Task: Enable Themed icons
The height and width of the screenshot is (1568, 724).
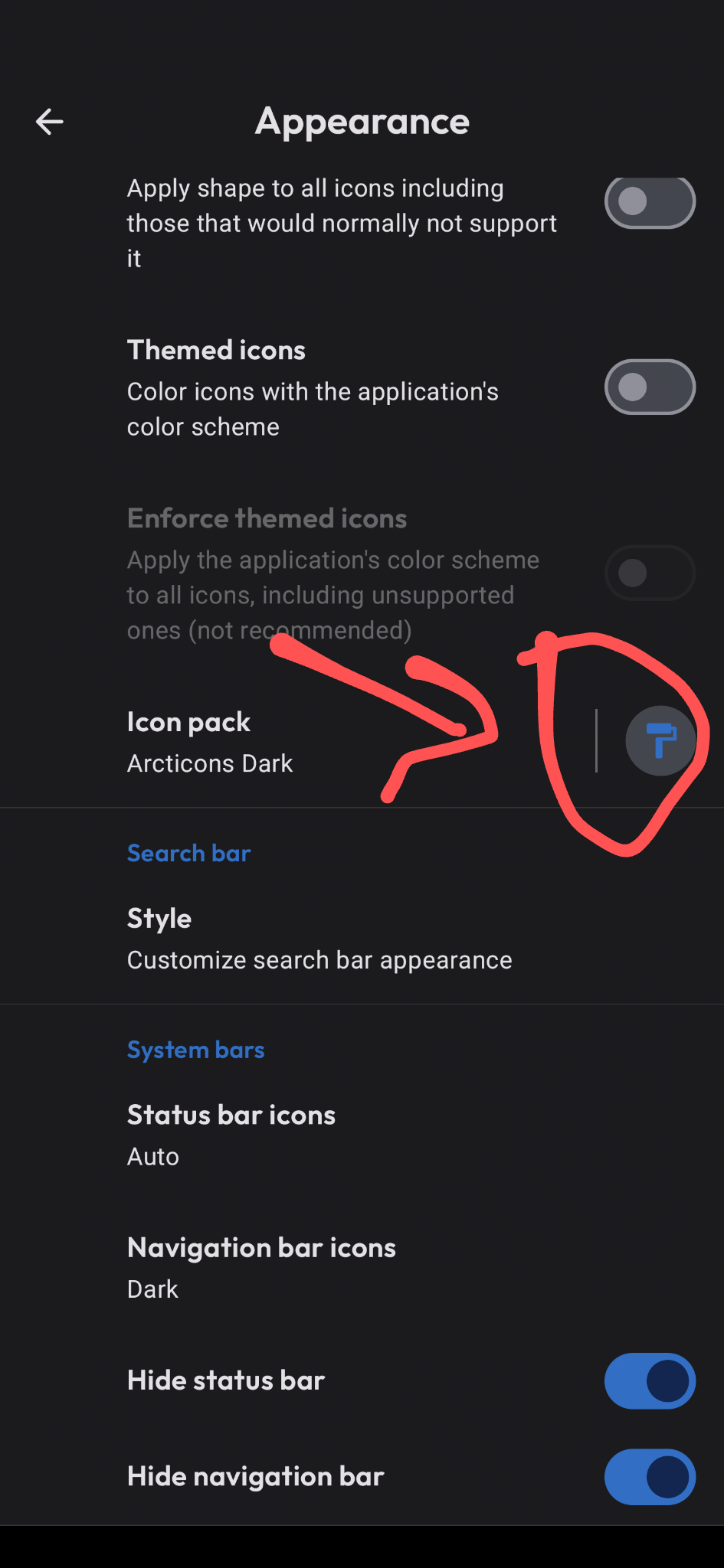Action: (x=649, y=387)
